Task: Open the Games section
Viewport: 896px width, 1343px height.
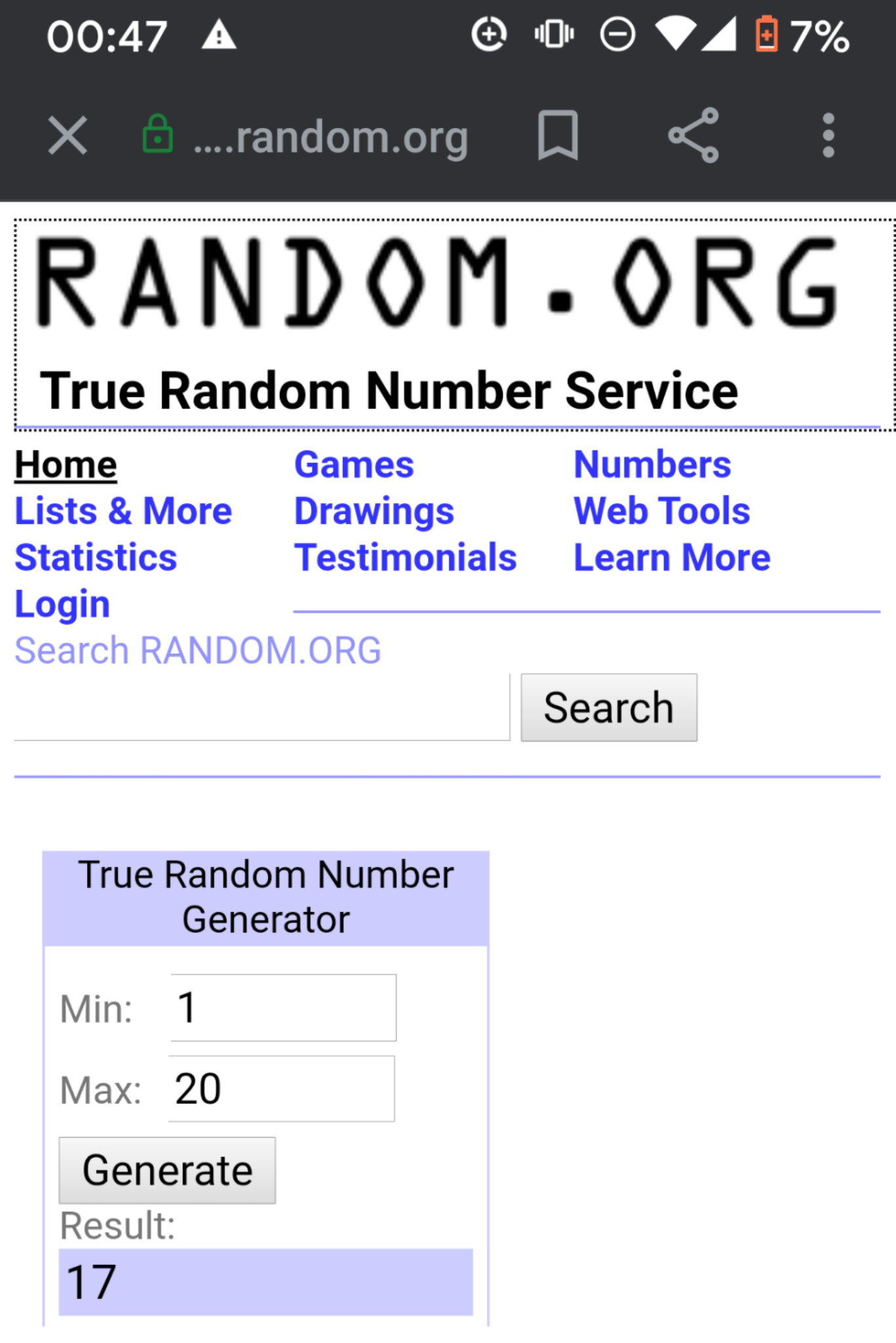Action: click(354, 465)
